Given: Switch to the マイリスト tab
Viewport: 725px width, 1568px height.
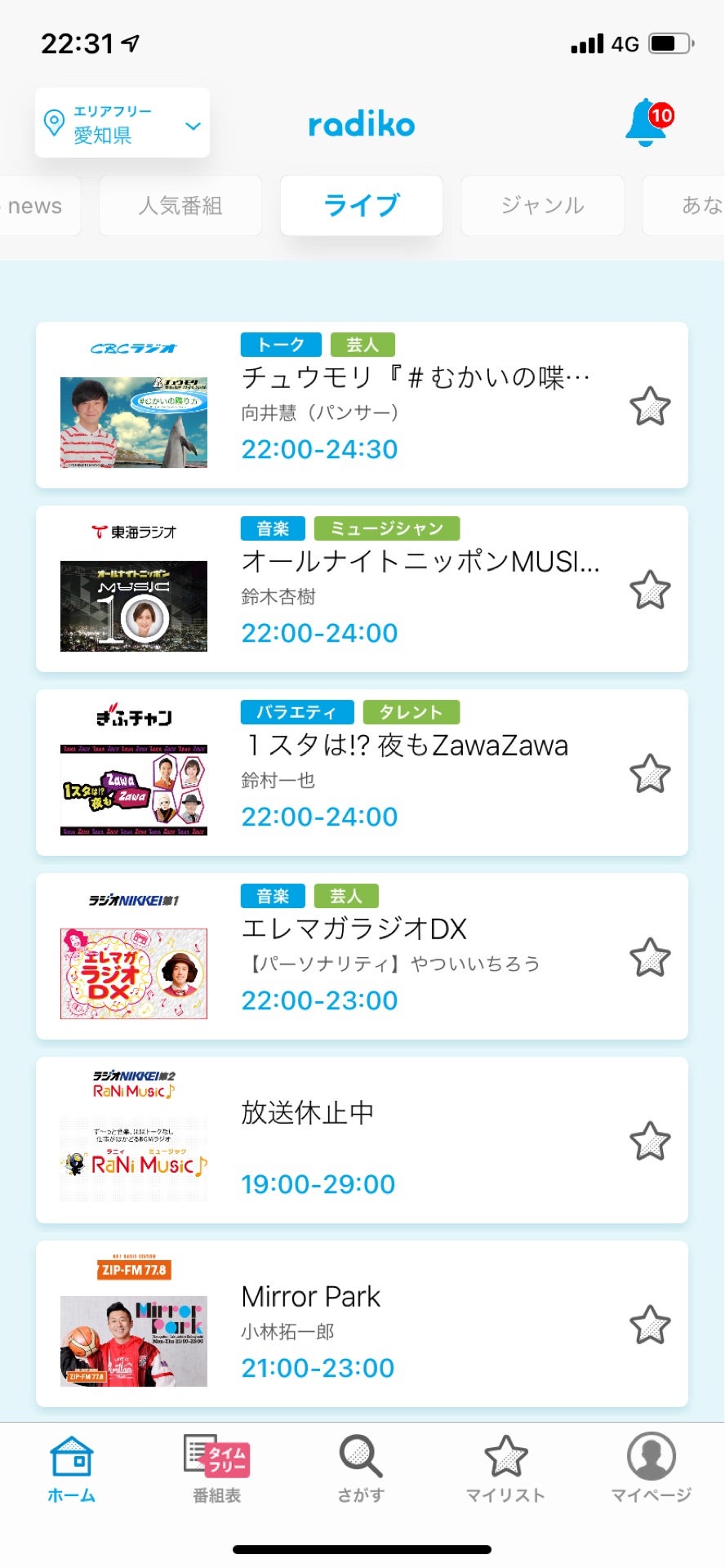Looking at the screenshot, I should point(505,1469).
